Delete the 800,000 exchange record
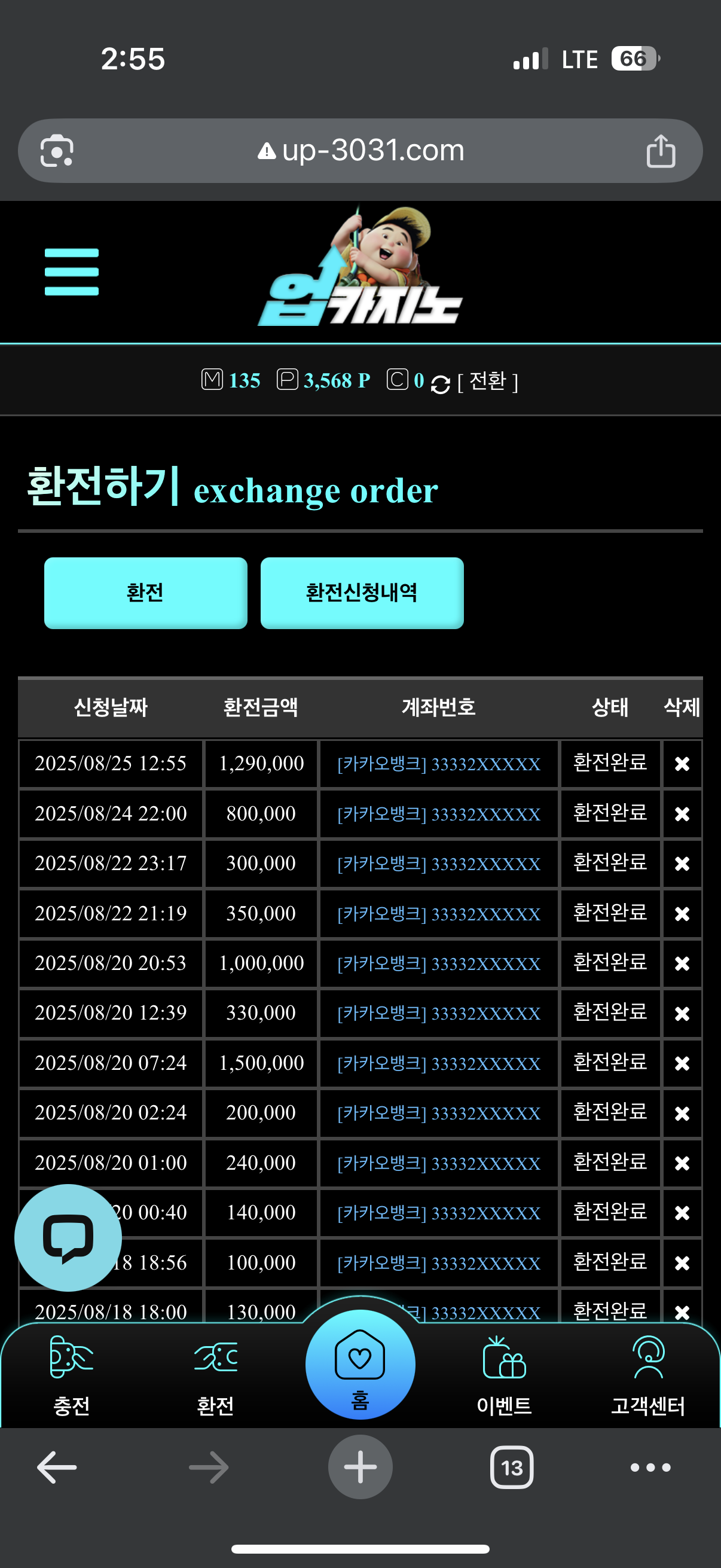721x1568 pixels. (x=682, y=814)
